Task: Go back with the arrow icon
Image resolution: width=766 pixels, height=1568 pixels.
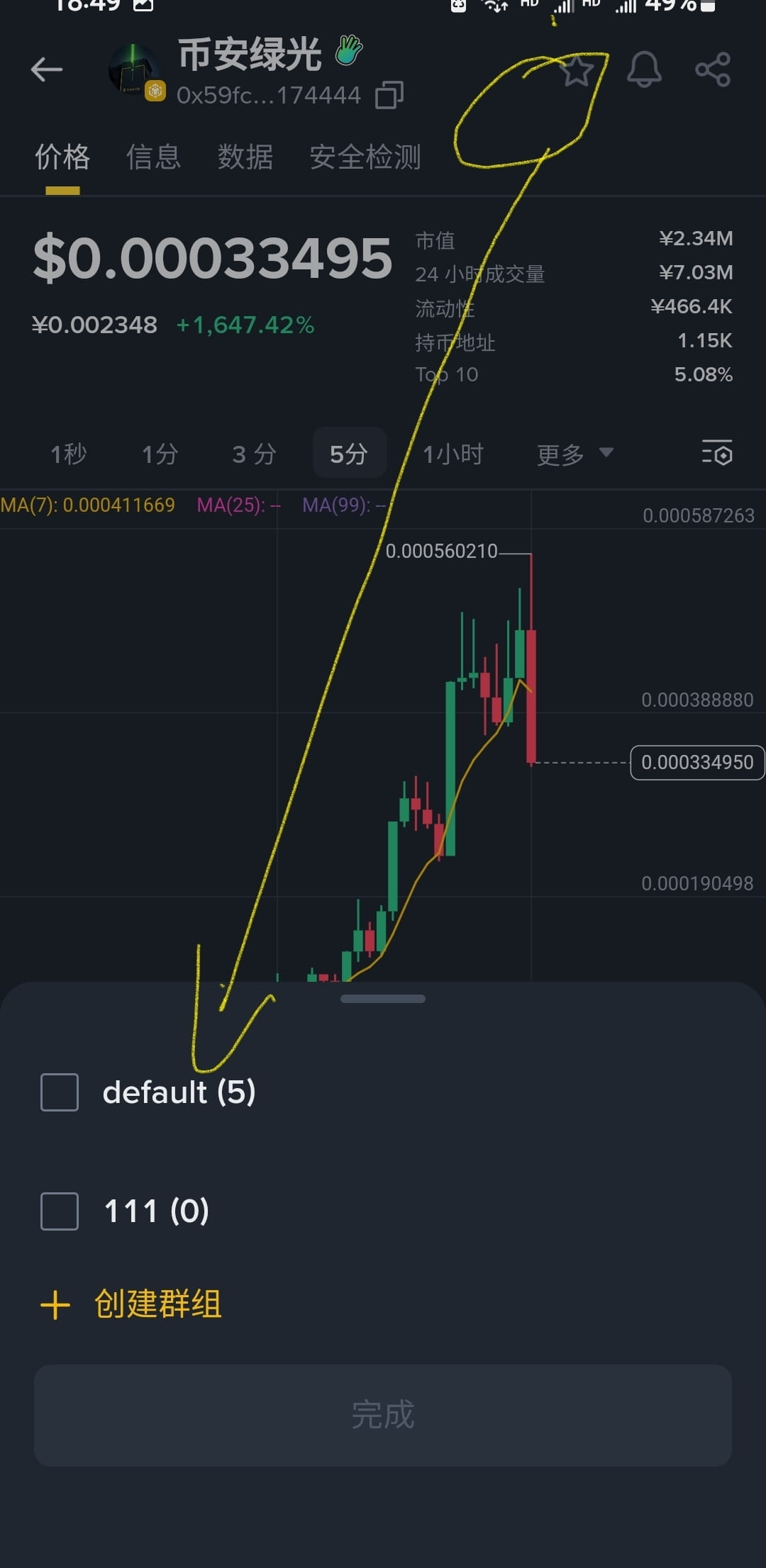Action: 47,69
